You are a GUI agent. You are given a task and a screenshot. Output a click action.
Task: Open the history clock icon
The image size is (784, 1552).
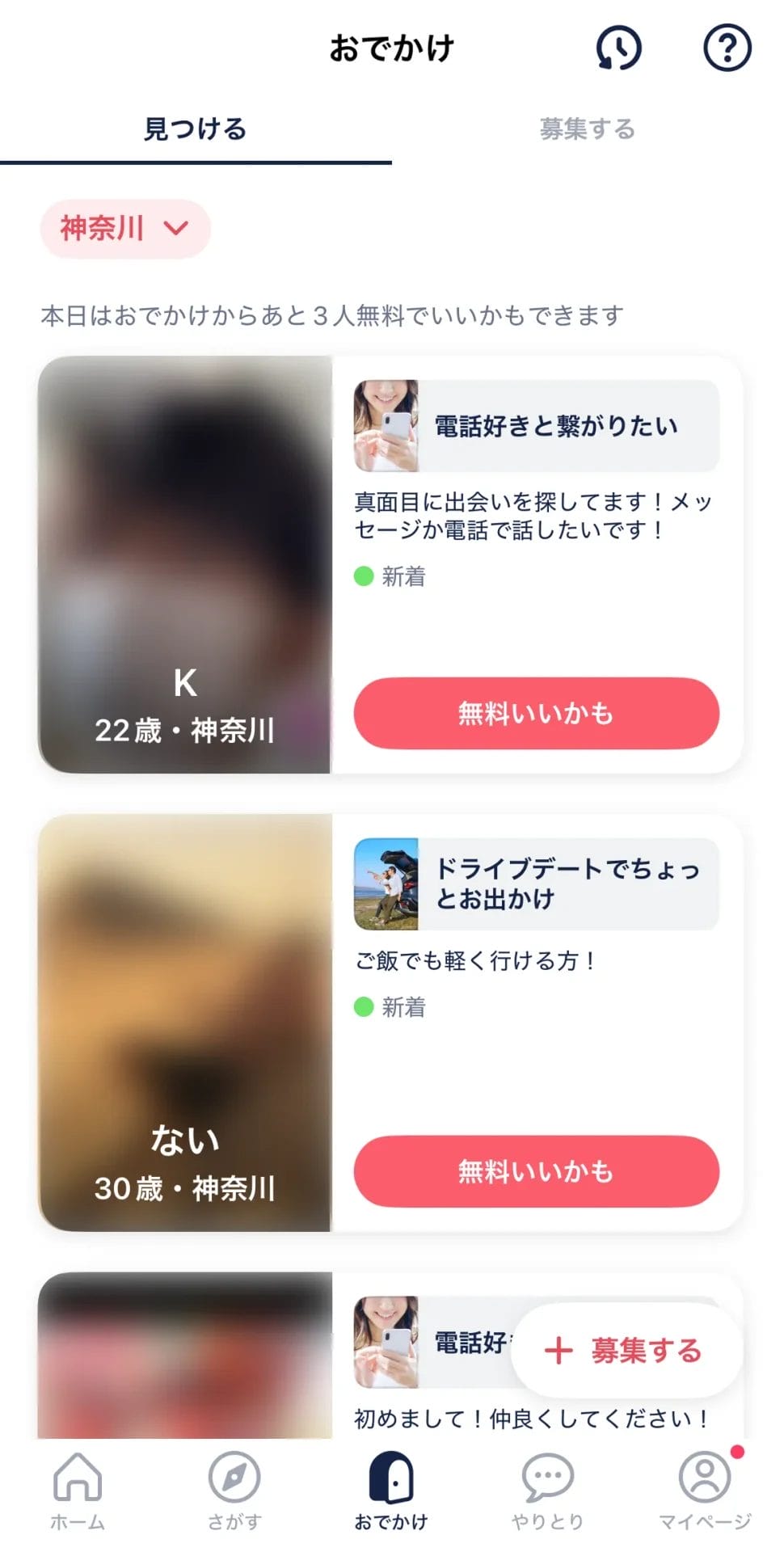point(618,48)
